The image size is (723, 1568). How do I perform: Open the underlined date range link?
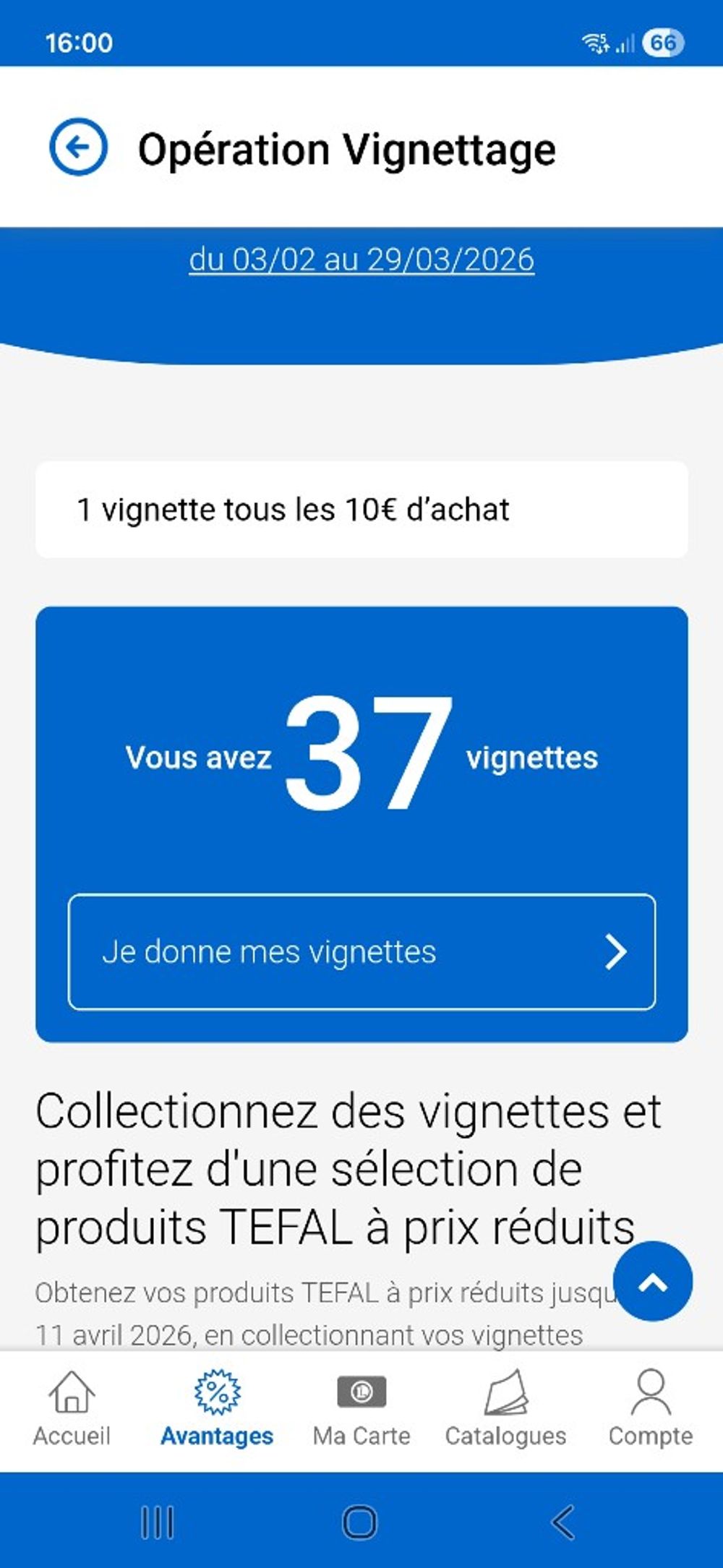(361, 260)
